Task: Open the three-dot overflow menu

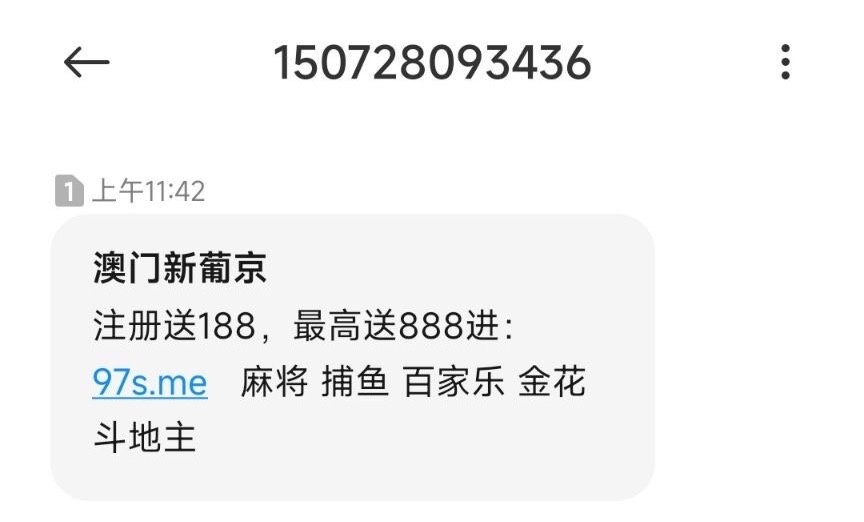Action: [785, 63]
